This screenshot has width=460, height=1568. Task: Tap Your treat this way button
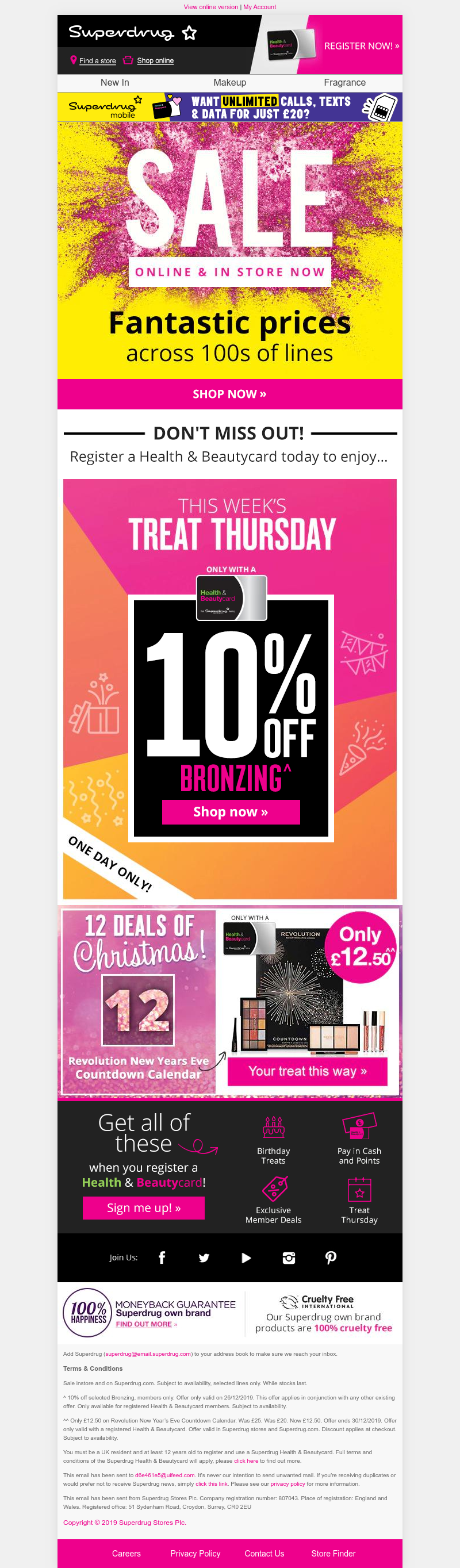[307, 1071]
